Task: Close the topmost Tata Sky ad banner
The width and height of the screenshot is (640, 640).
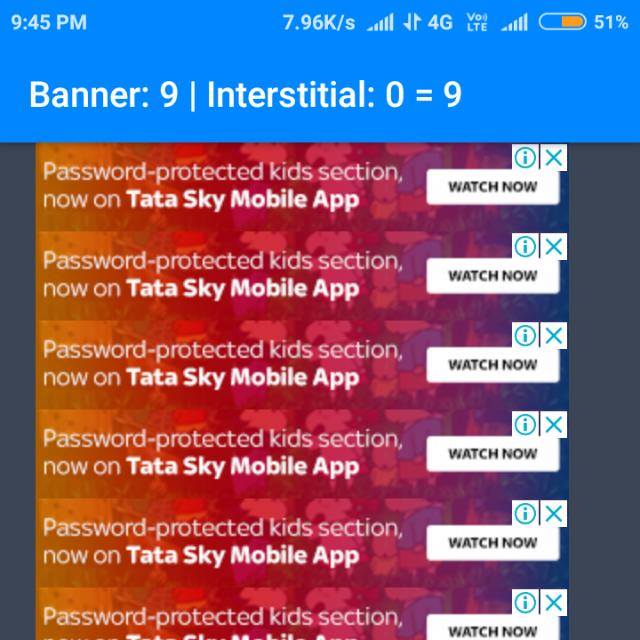Action: [x=553, y=157]
